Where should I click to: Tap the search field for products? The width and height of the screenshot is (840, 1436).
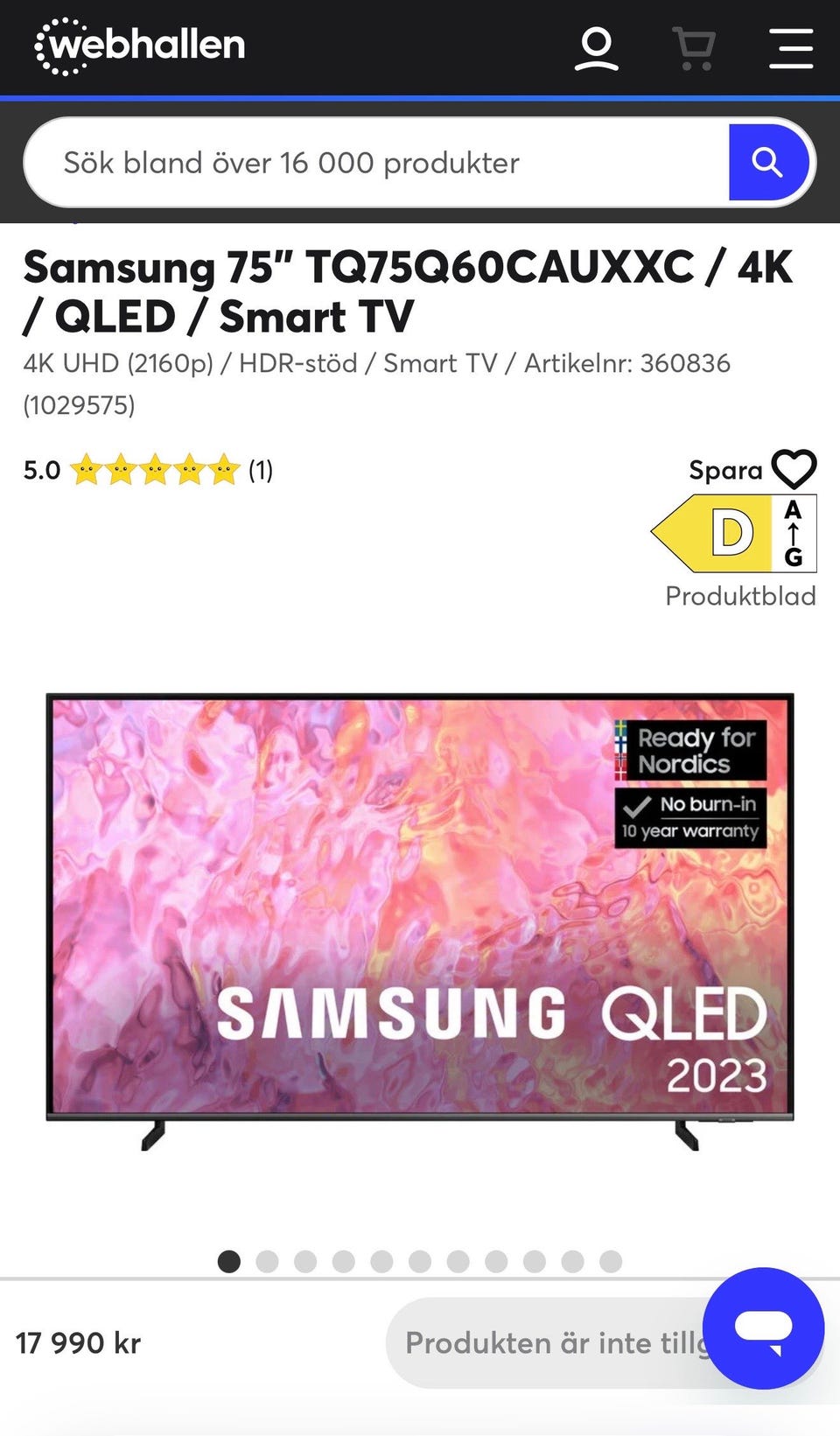[376, 163]
